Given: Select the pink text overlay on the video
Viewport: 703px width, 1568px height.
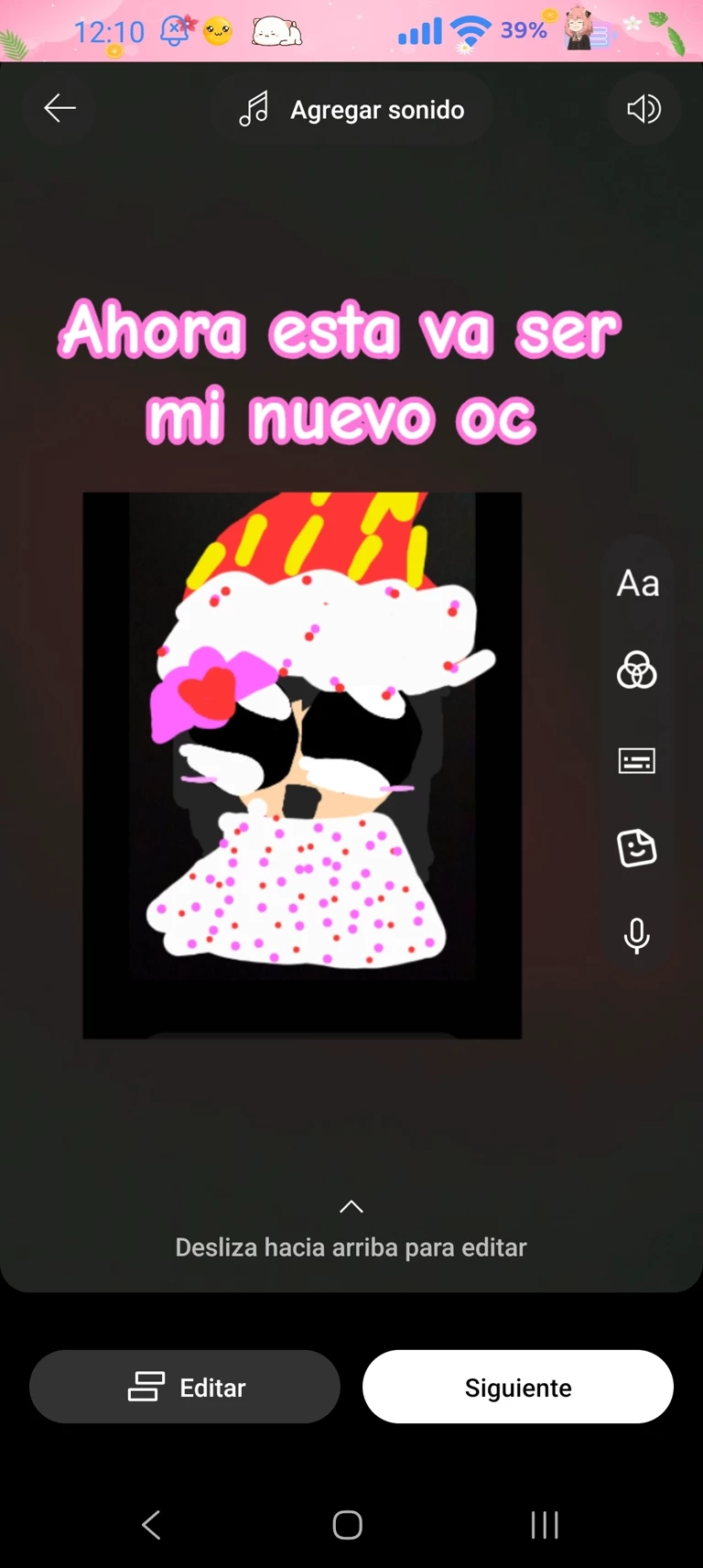Looking at the screenshot, I should (341, 374).
